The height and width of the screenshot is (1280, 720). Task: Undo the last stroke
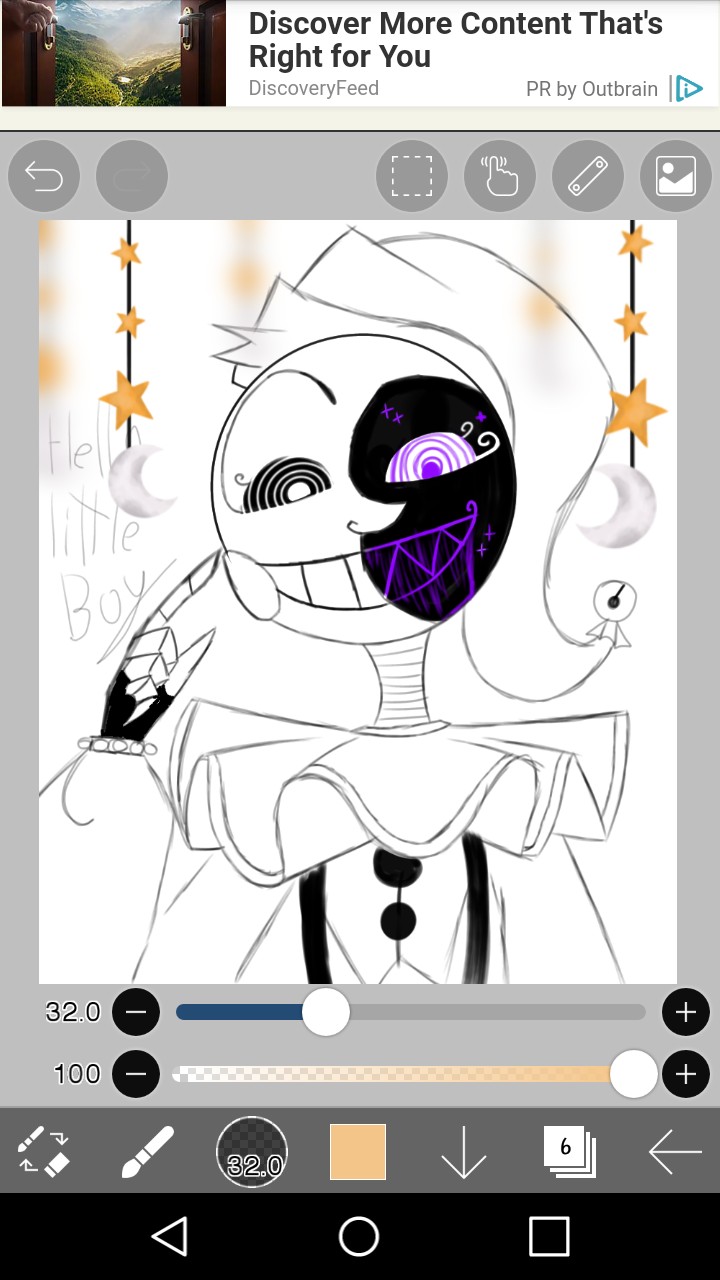(44, 177)
